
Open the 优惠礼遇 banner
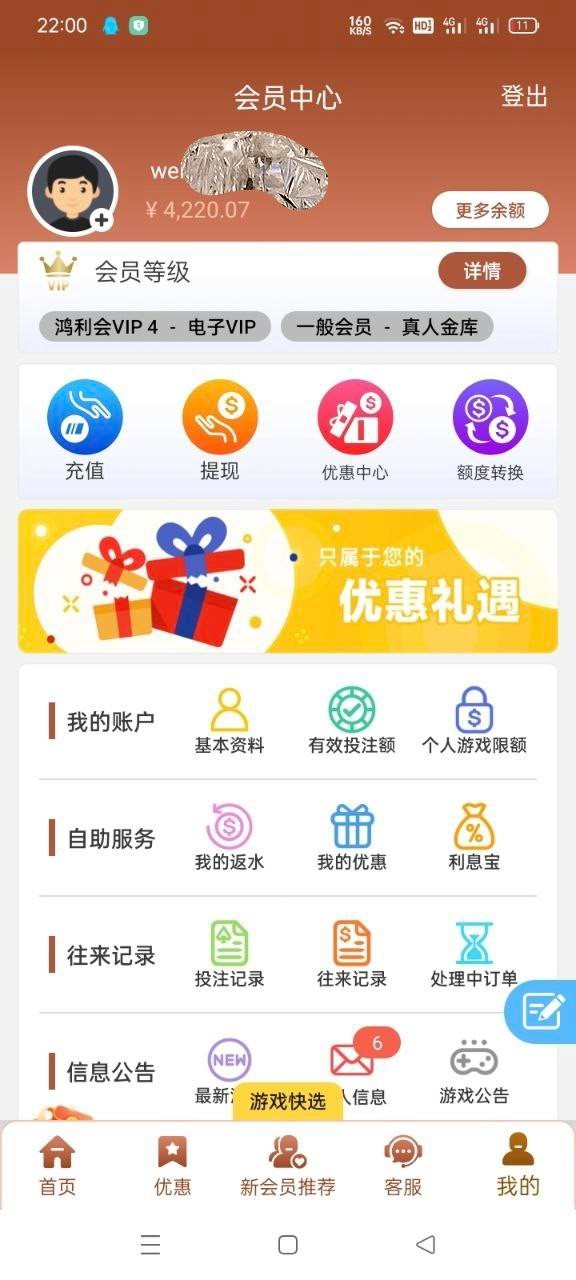[x=288, y=581]
